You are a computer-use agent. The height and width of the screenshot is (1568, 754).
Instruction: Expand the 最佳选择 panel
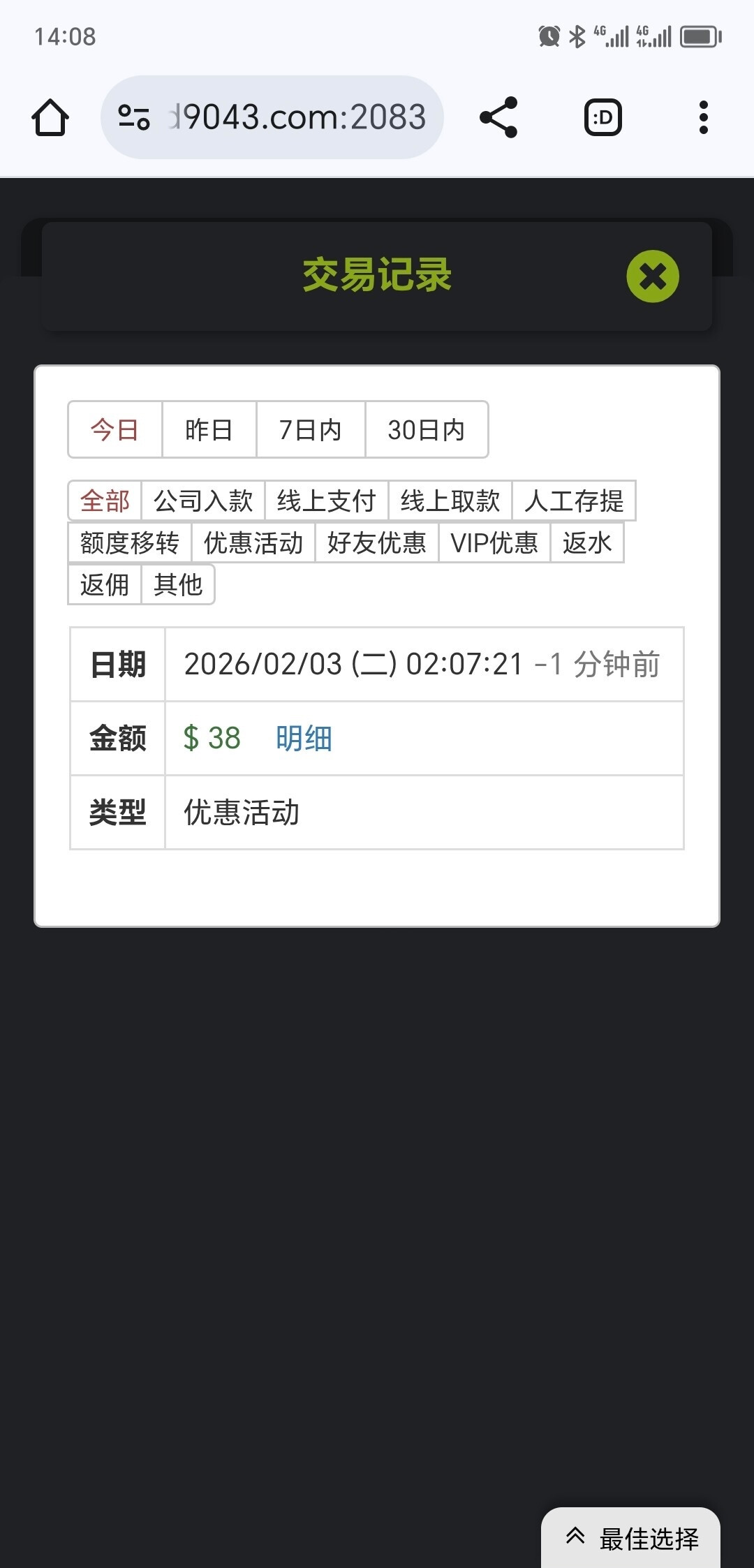(631, 1538)
